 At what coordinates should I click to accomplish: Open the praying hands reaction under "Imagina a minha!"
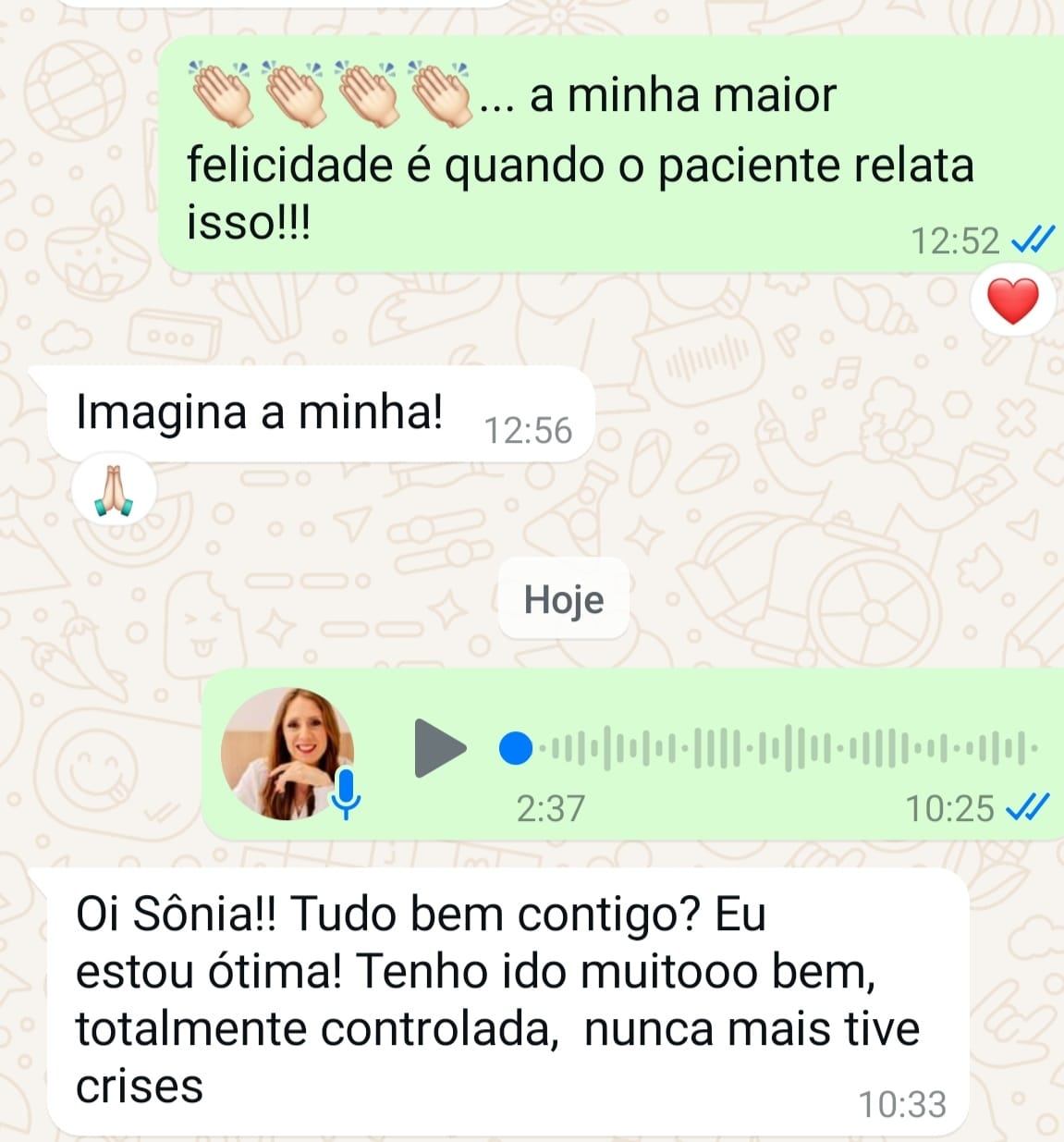[x=115, y=491]
